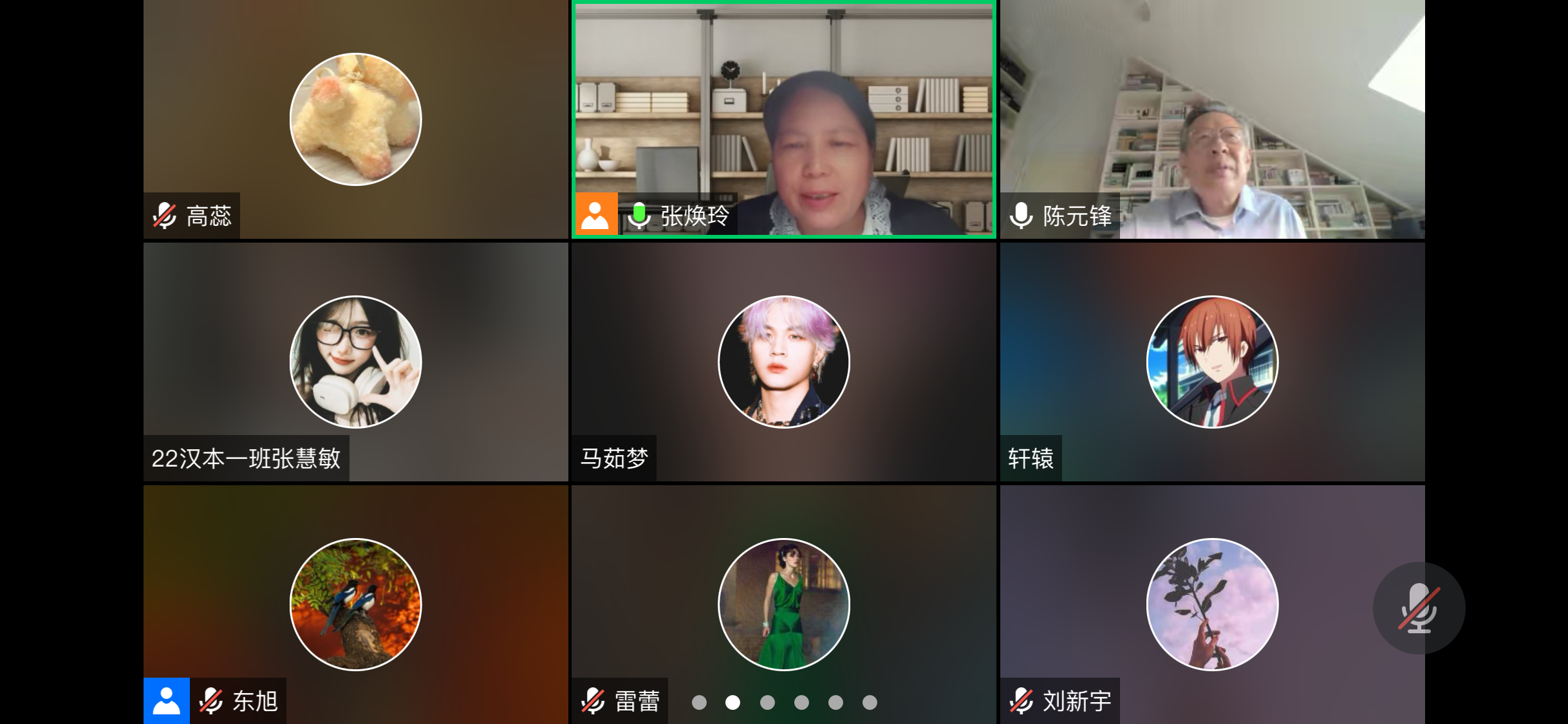
Task: Select 22汉本一班张慧敏's participant tile
Action: click(355, 362)
